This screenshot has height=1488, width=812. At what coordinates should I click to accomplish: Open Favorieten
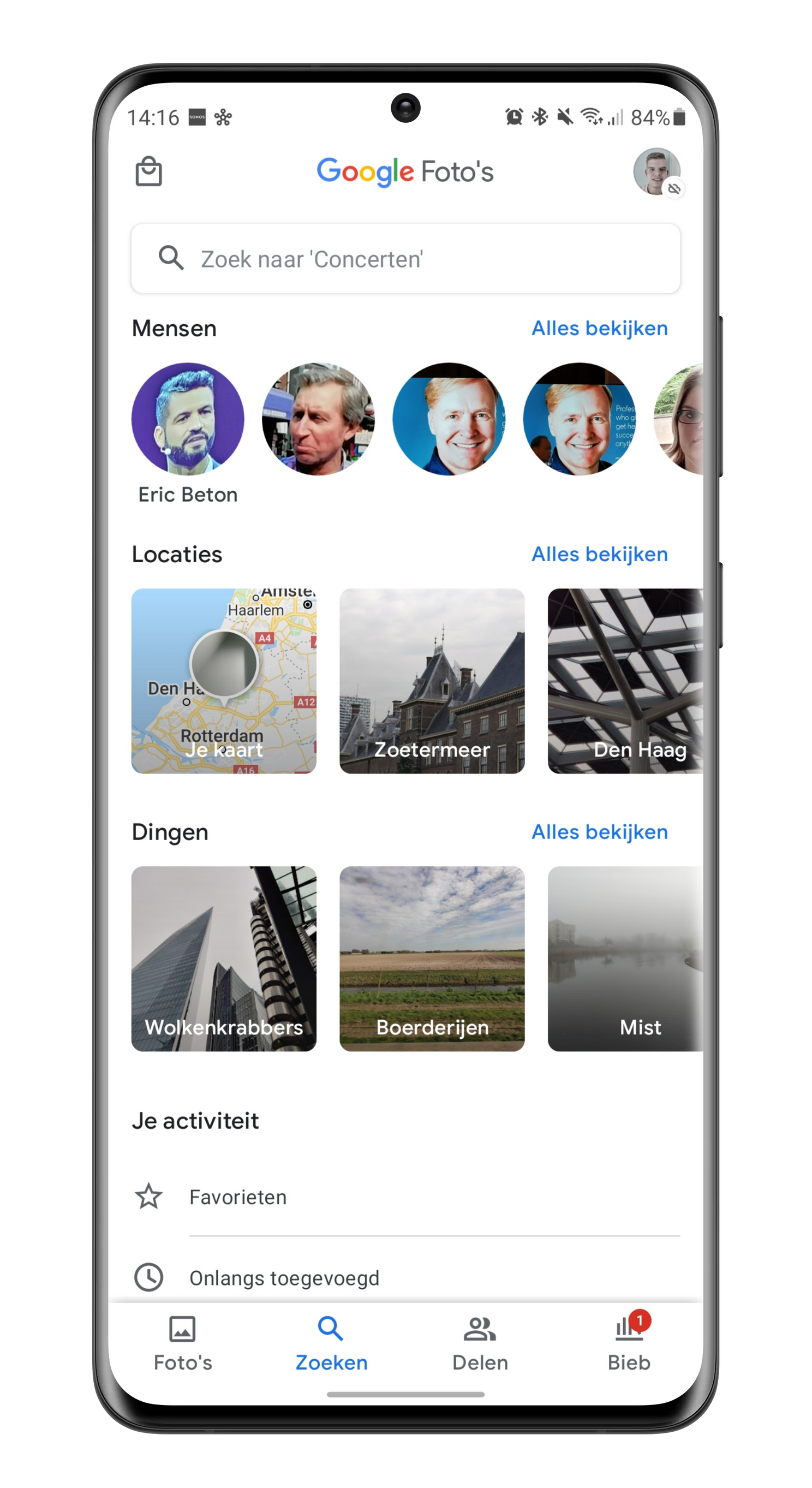pyautogui.click(x=405, y=1197)
